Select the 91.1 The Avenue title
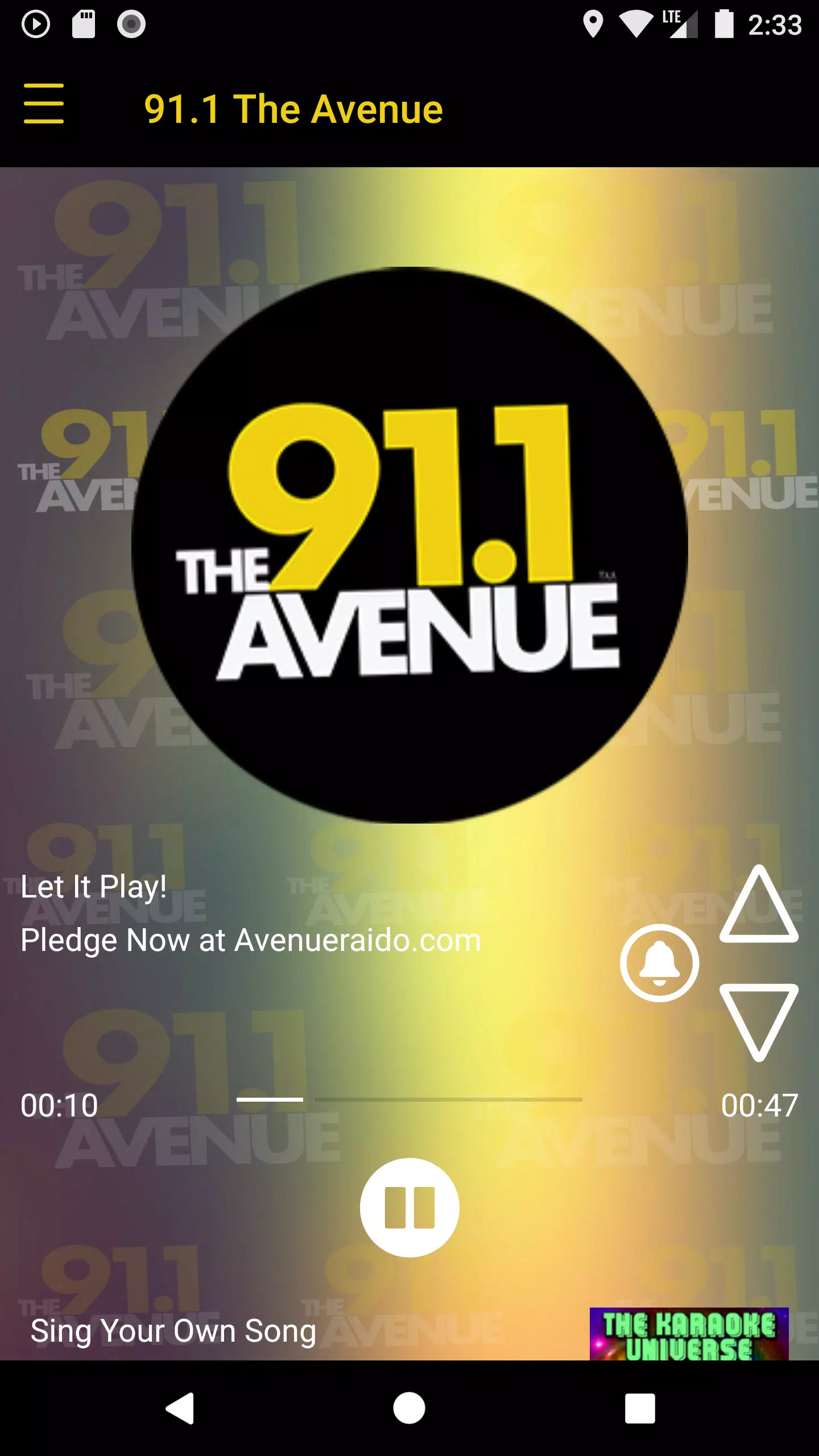The height and width of the screenshot is (1456, 819). coord(293,108)
